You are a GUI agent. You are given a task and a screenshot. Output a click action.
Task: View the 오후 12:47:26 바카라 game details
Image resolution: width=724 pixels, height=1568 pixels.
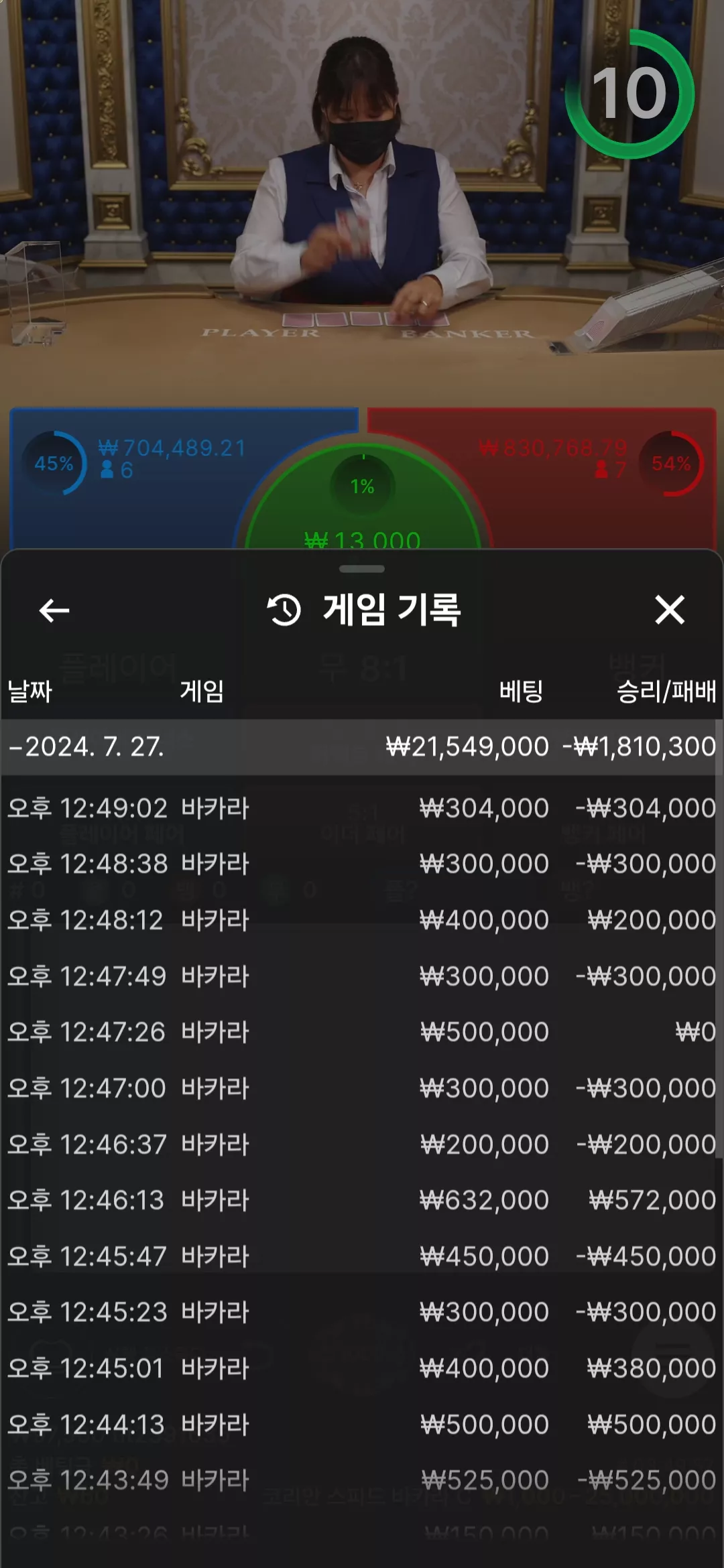click(362, 1032)
